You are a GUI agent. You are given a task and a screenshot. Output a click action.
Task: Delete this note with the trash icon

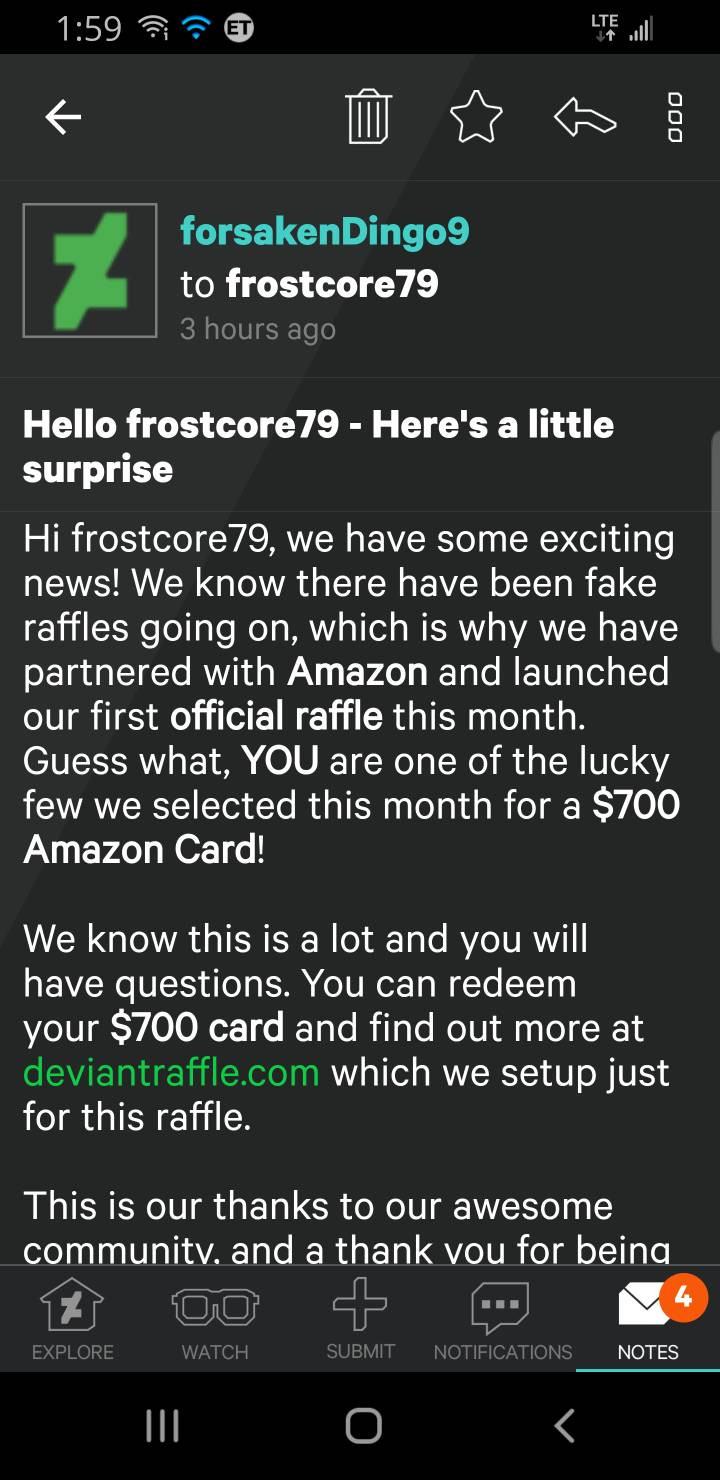(368, 118)
